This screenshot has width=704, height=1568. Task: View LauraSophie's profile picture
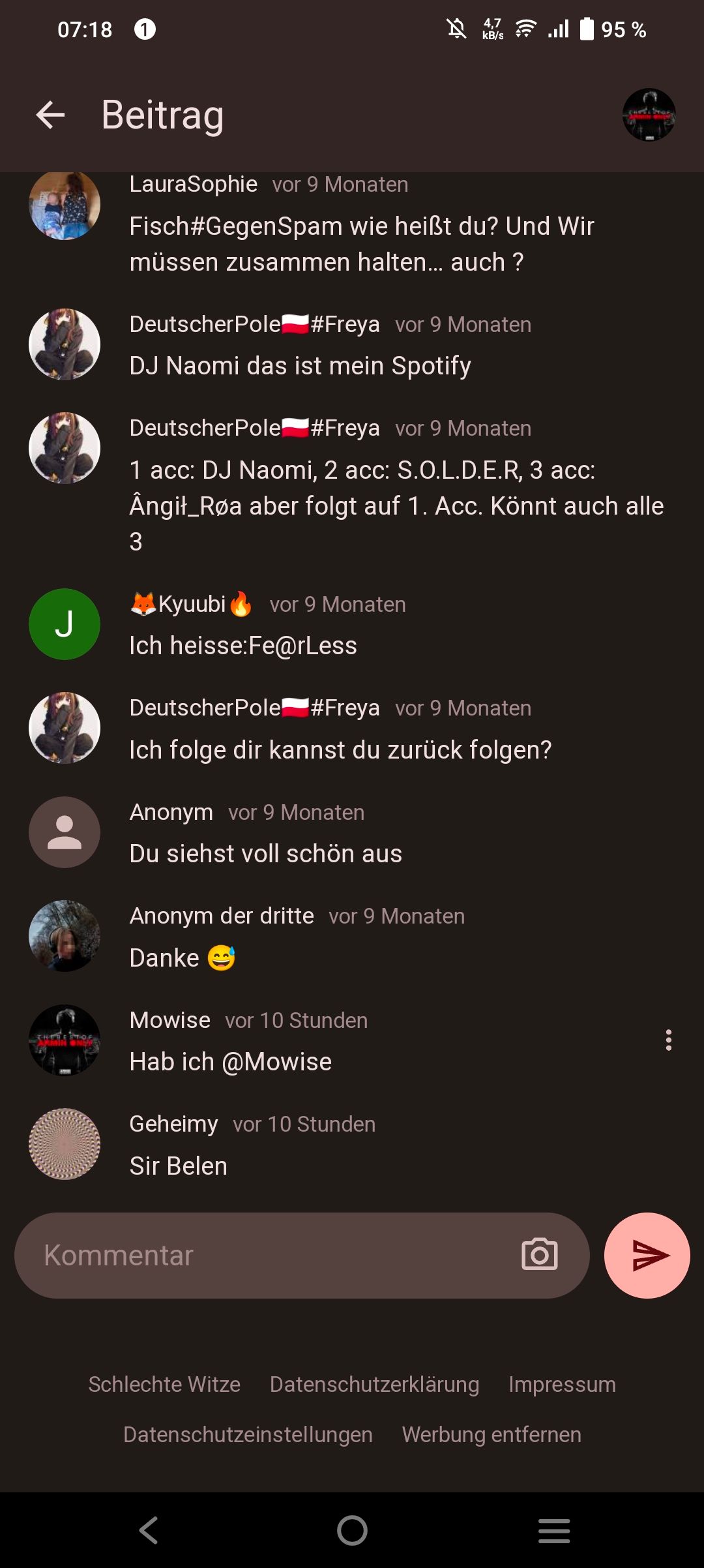(x=65, y=205)
